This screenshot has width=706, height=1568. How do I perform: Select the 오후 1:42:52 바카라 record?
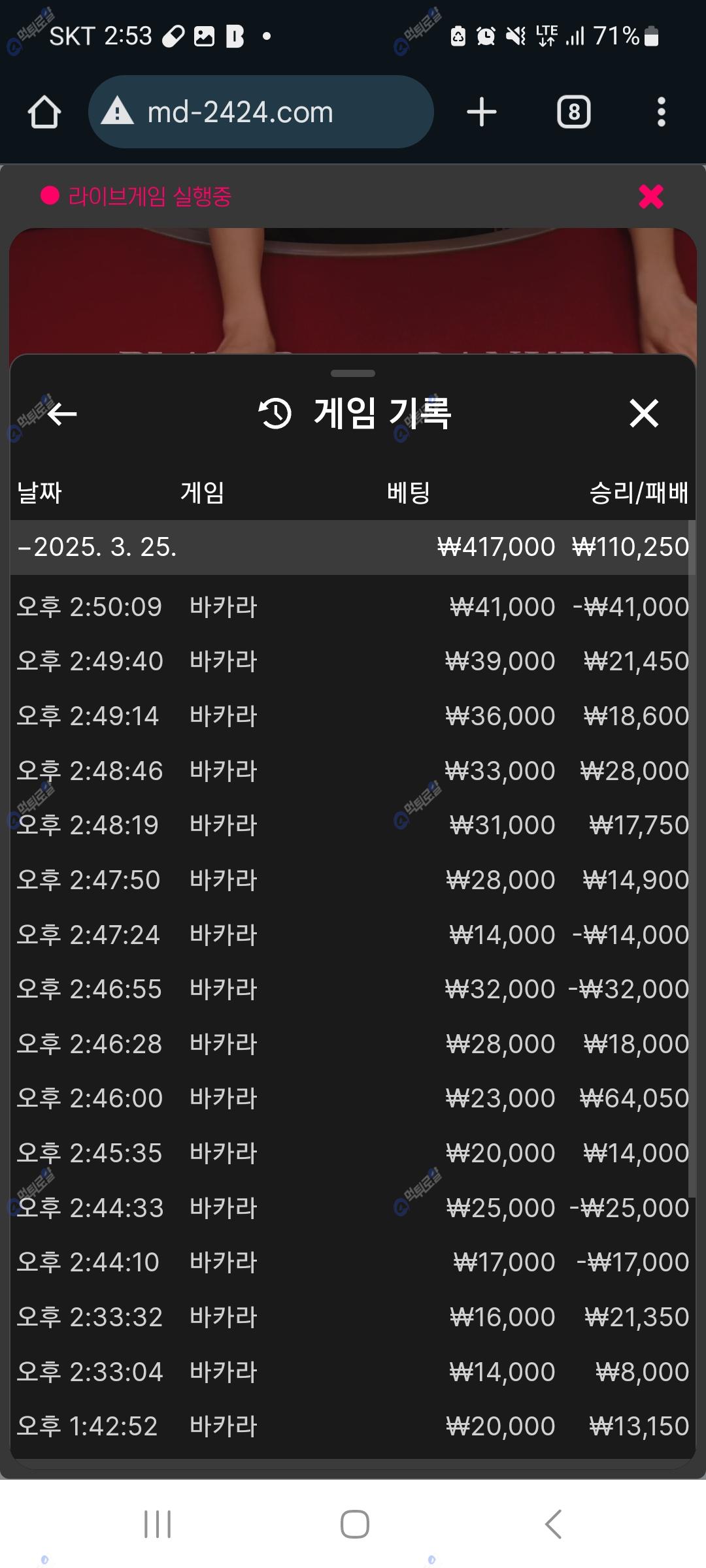tap(353, 1426)
